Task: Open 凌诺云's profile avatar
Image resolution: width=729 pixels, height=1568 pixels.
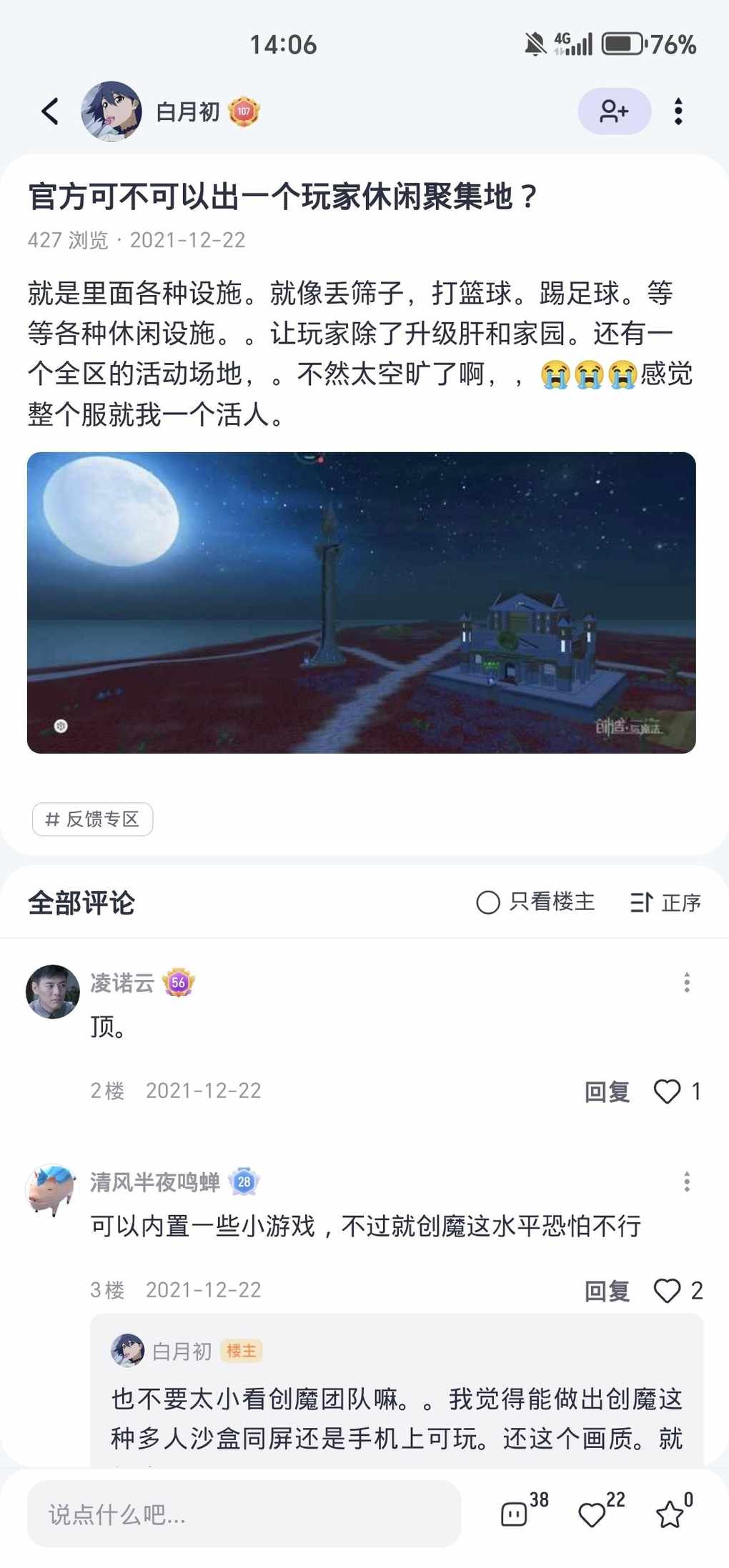Action: [x=52, y=992]
